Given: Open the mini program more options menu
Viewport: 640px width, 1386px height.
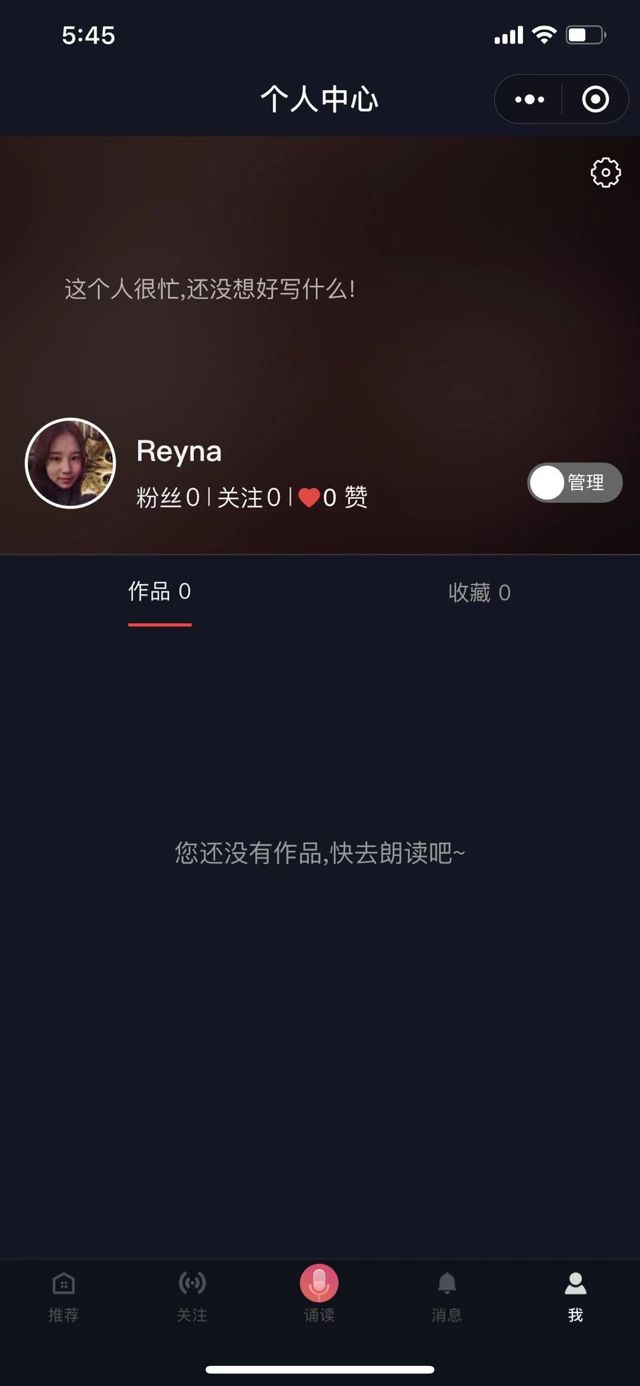Looking at the screenshot, I should tap(529, 99).
